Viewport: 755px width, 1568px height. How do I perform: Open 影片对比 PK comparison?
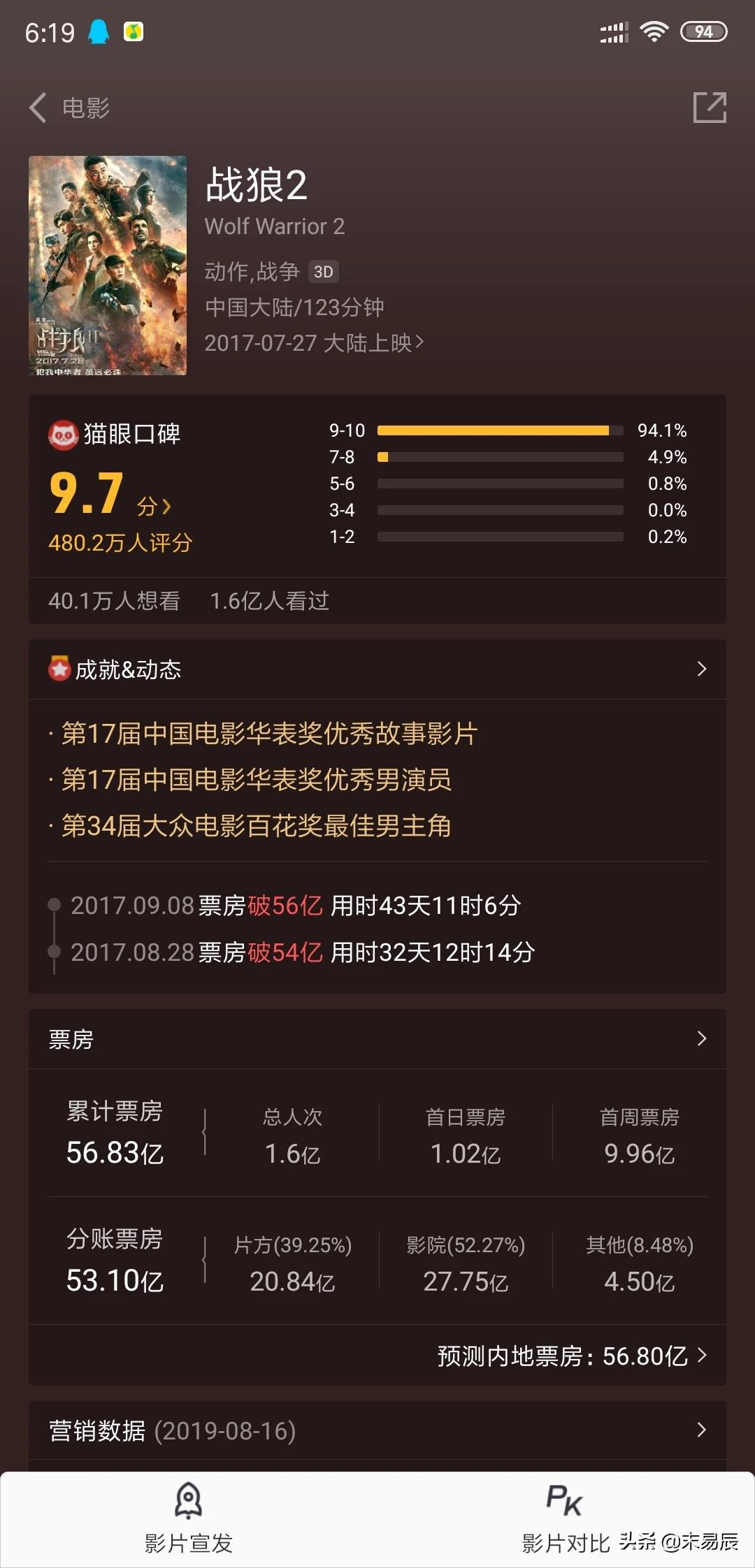(x=566, y=1518)
